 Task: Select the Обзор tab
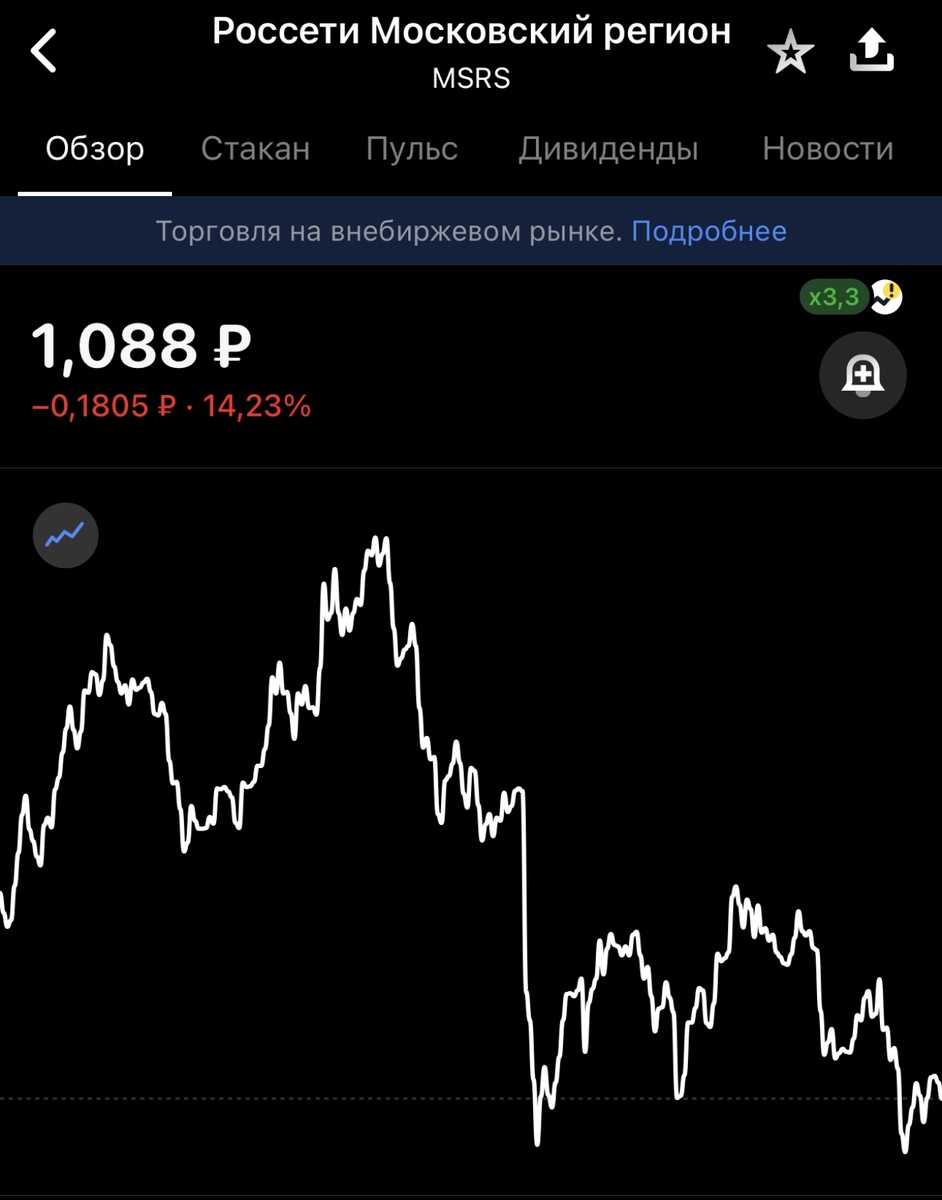click(x=95, y=149)
